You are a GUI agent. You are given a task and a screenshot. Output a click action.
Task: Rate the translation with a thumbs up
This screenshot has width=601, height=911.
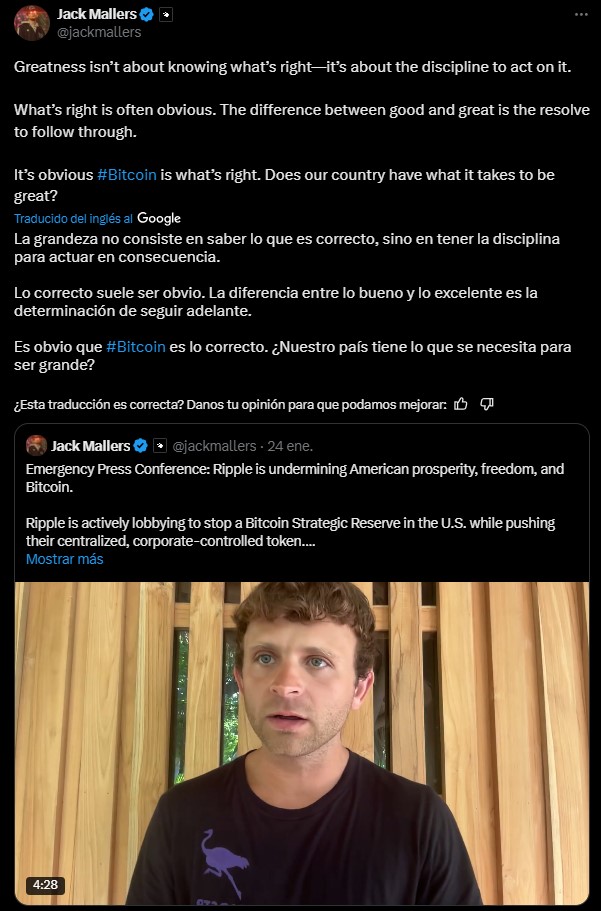[x=461, y=404]
